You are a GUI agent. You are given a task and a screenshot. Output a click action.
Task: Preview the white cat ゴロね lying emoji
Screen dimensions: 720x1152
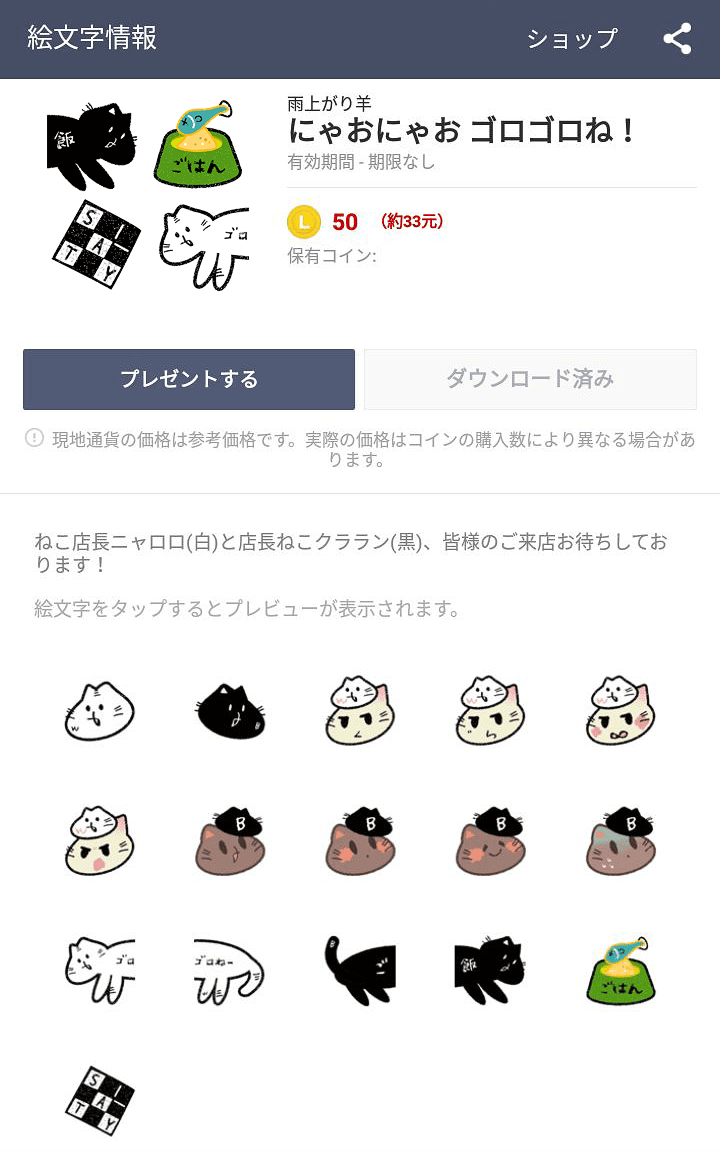coord(229,971)
